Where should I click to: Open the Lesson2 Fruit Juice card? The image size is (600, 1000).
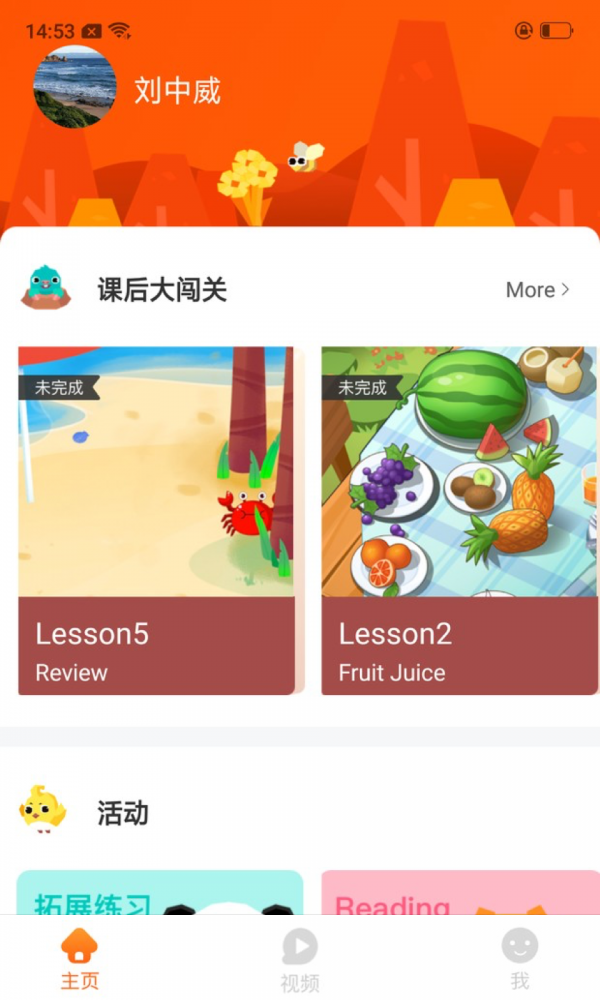458,520
